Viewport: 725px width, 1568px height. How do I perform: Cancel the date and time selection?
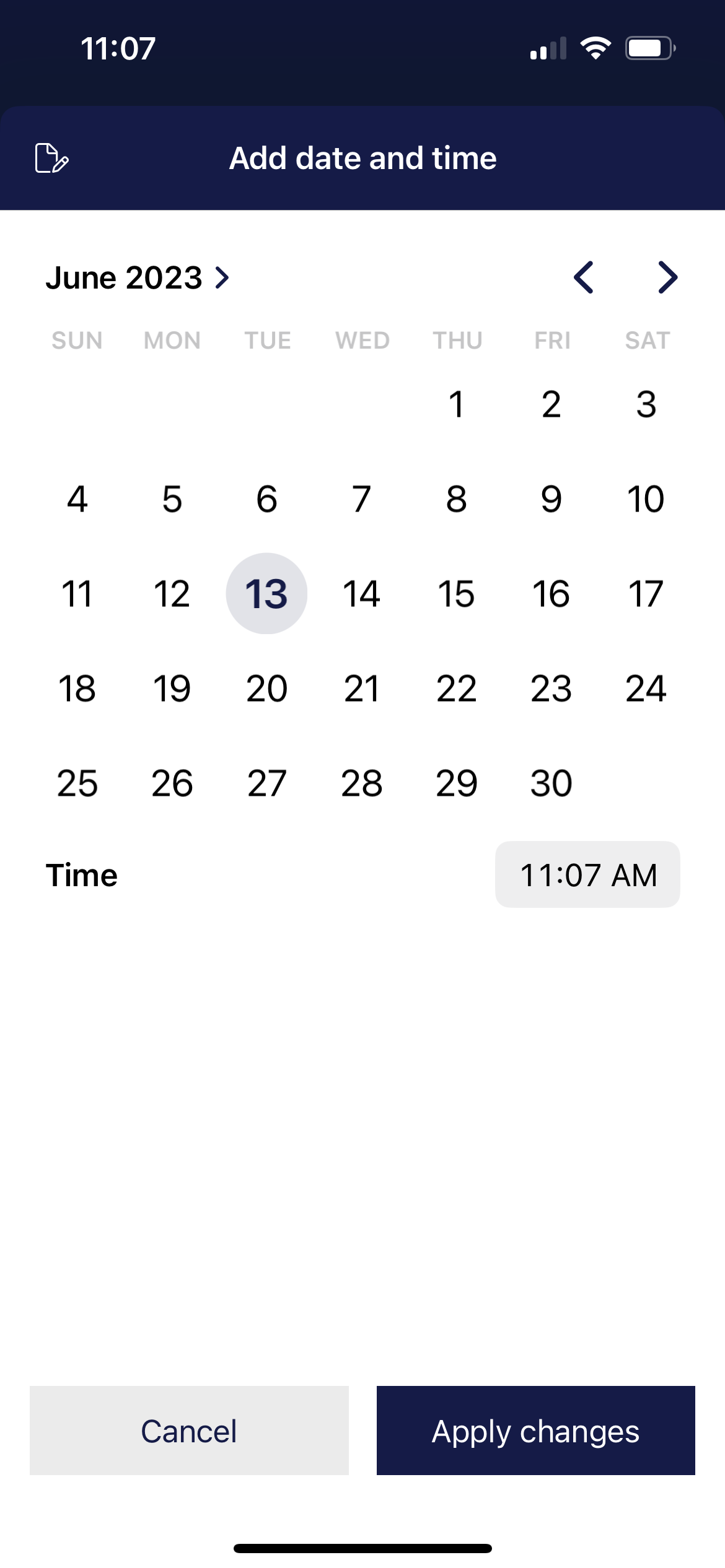coord(189,1431)
